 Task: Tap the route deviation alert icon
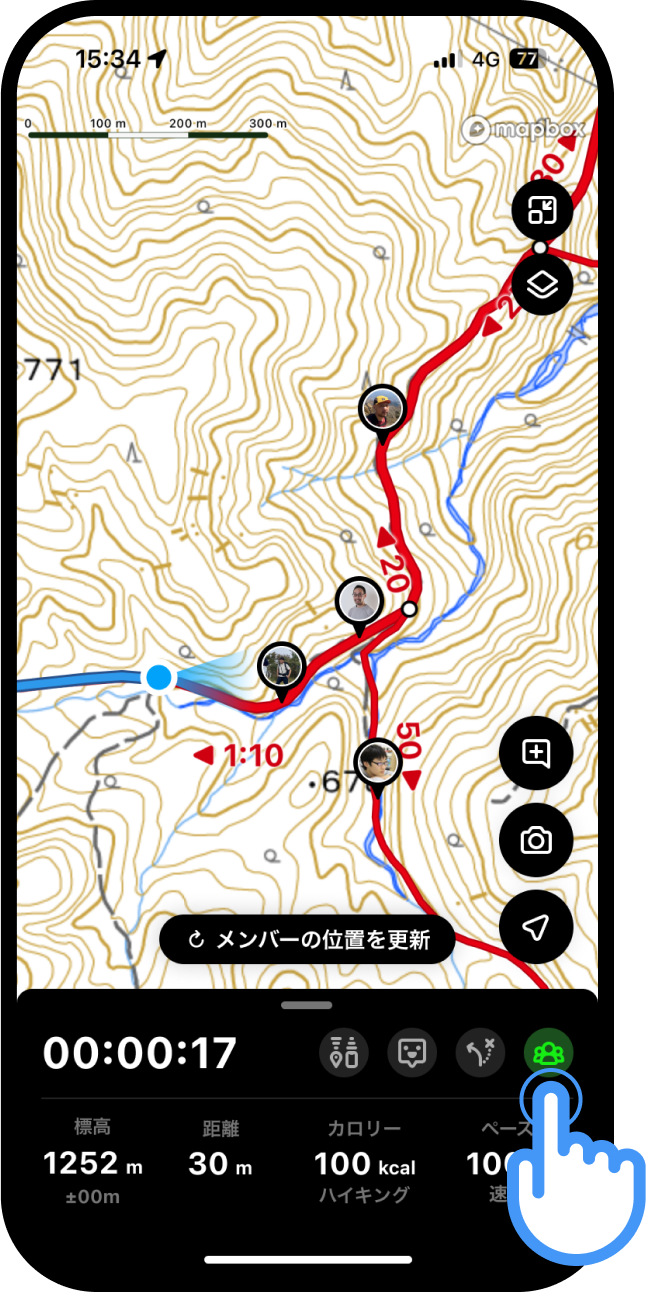[480, 1052]
